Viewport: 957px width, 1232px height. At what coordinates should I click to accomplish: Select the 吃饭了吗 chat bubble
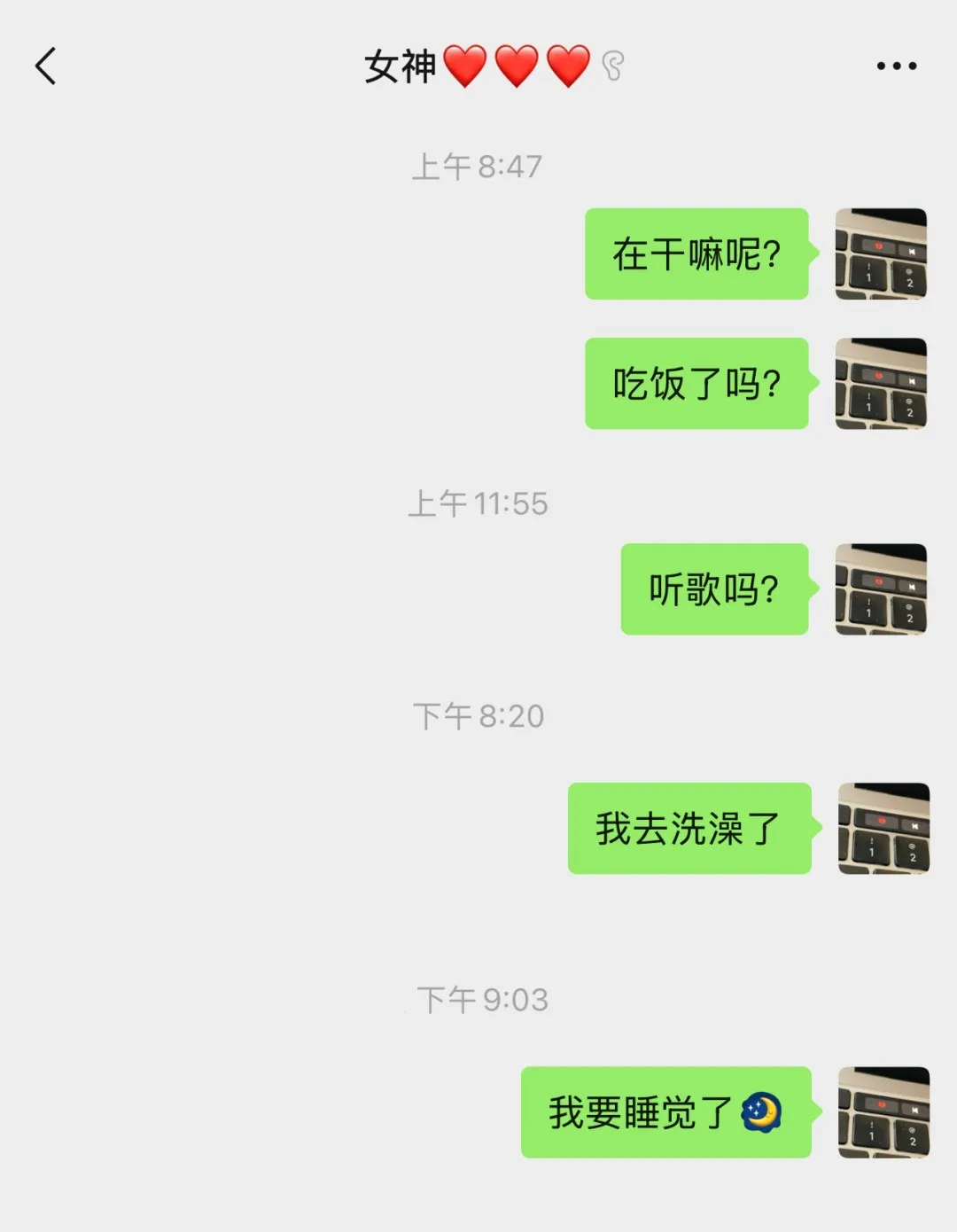(x=696, y=383)
